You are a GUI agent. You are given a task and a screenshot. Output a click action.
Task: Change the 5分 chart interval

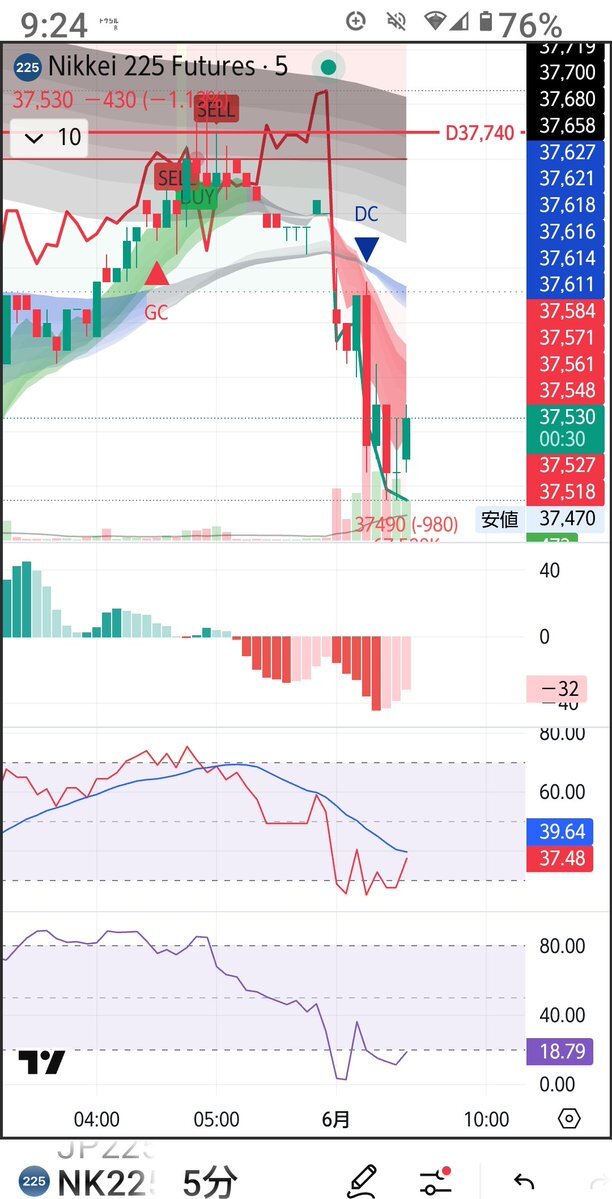[209, 1181]
